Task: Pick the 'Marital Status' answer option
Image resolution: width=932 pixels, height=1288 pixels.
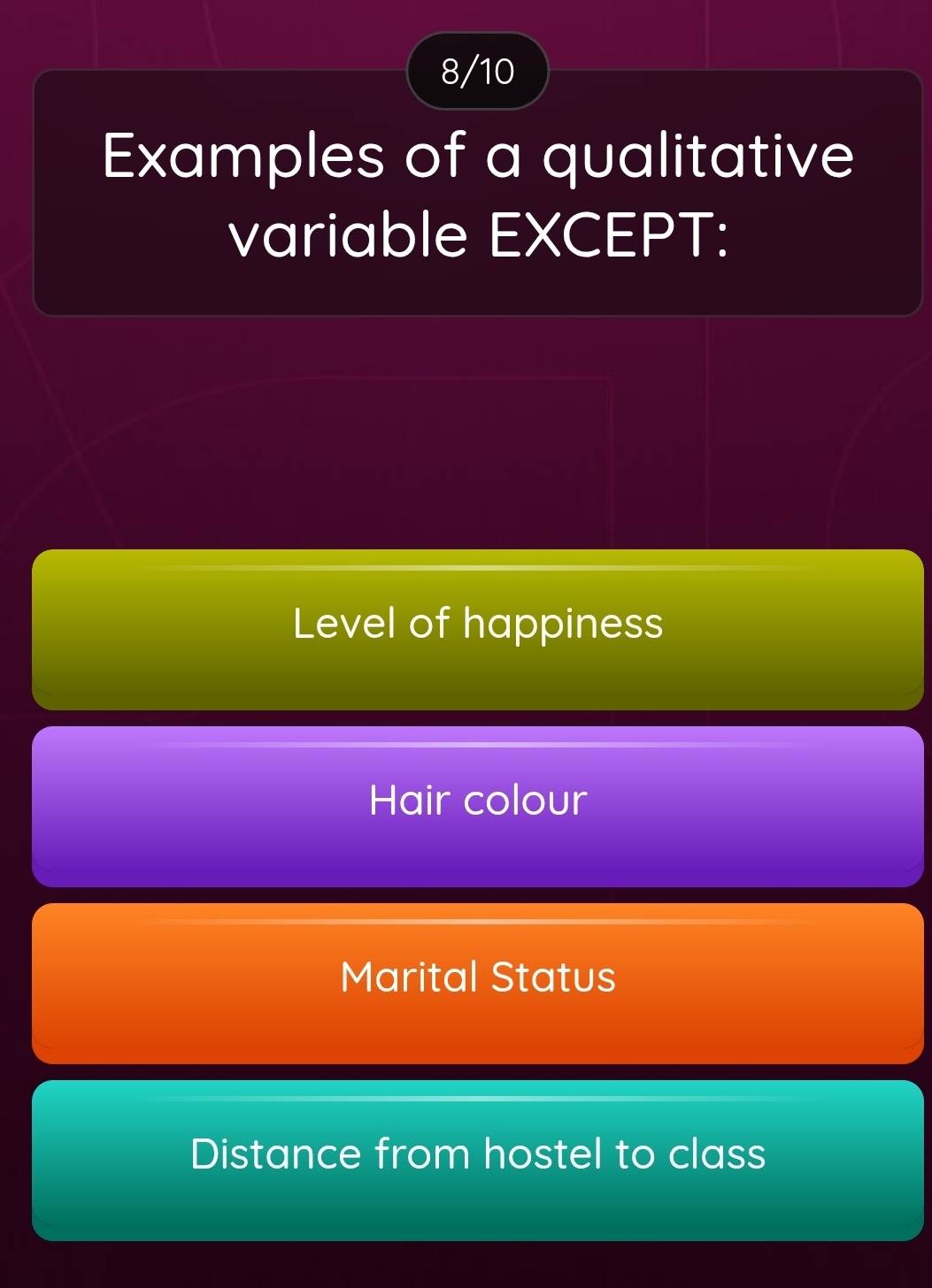Action: [x=478, y=982]
